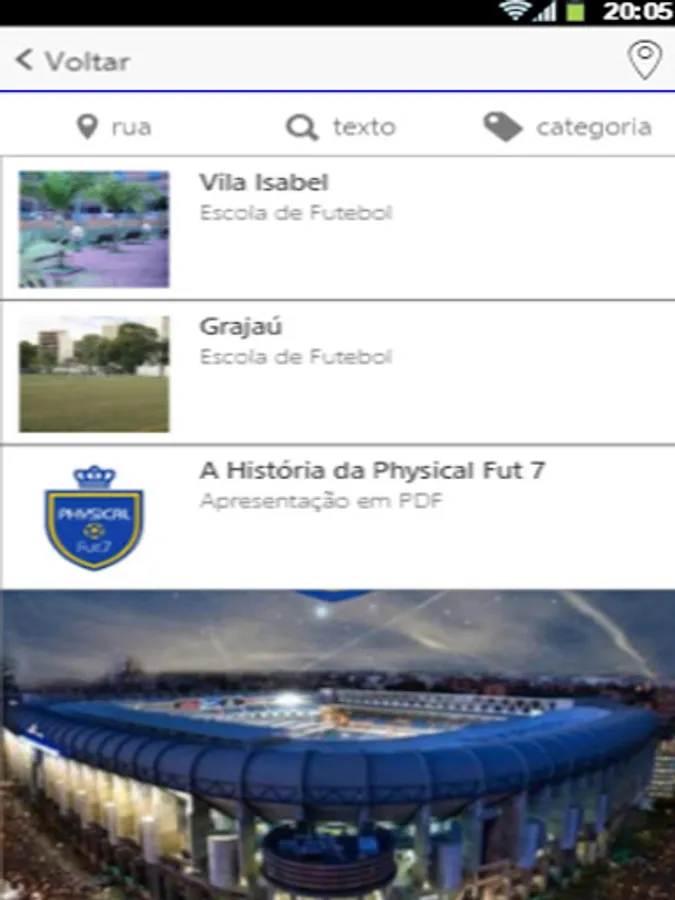
Task: Open A História da Physical Fut 7
Action: [x=337, y=516]
